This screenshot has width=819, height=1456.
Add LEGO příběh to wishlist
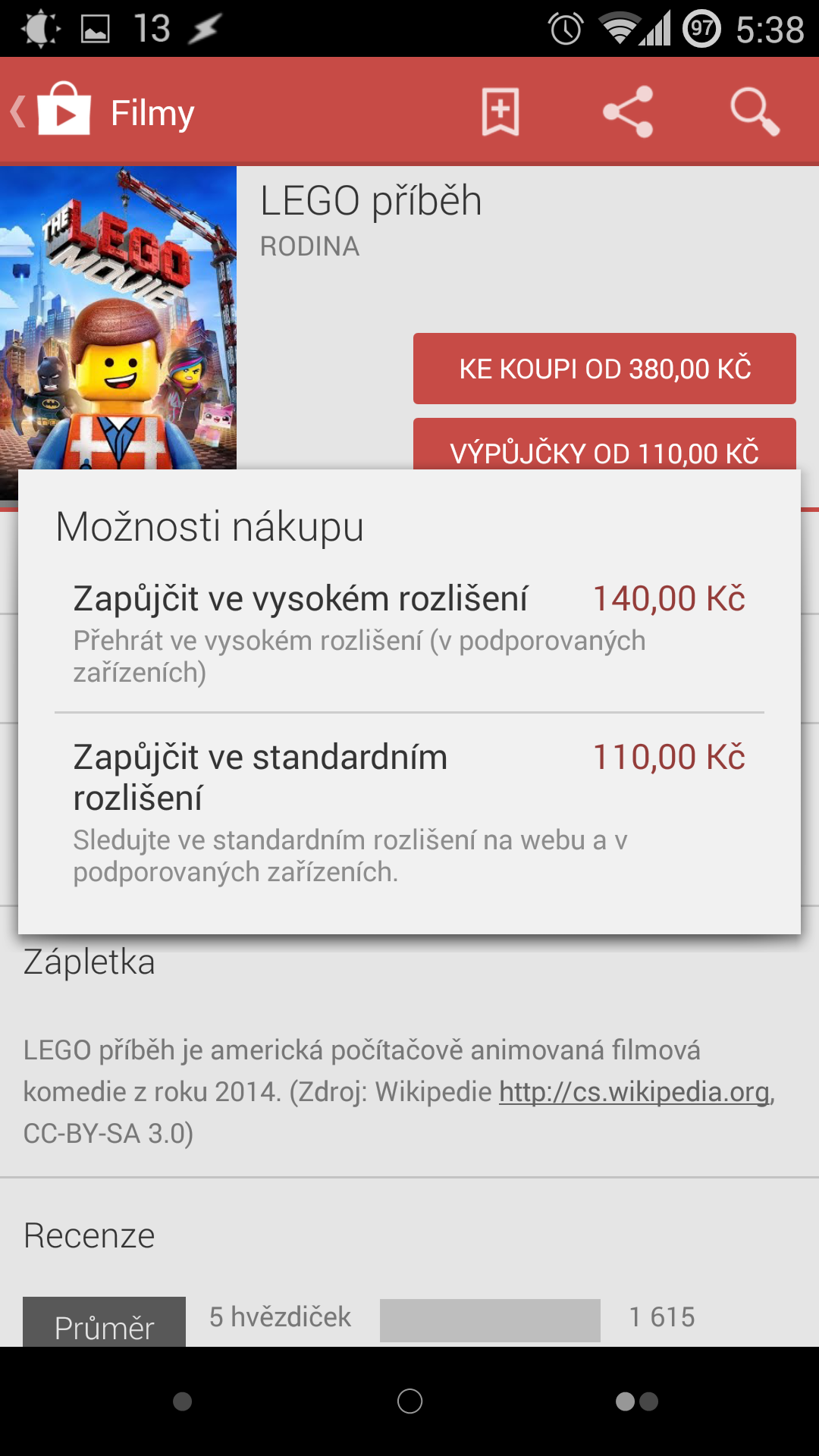pos(500,112)
